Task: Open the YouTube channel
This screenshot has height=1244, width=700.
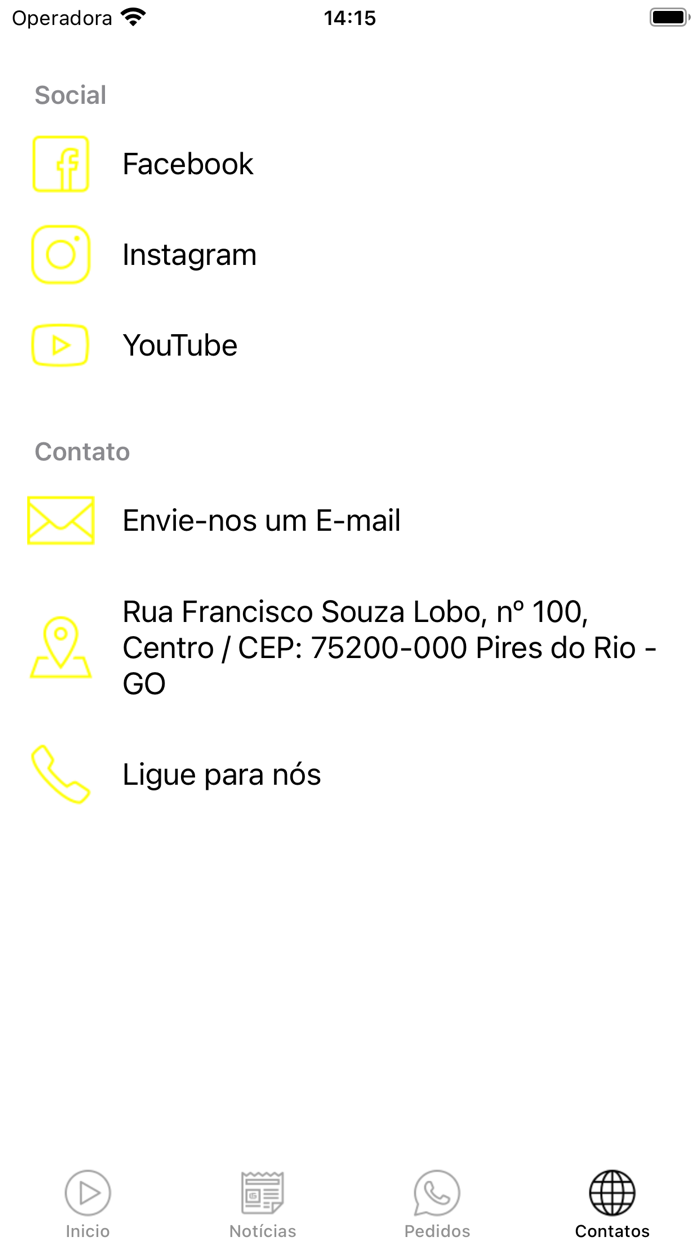Action: (180, 345)
